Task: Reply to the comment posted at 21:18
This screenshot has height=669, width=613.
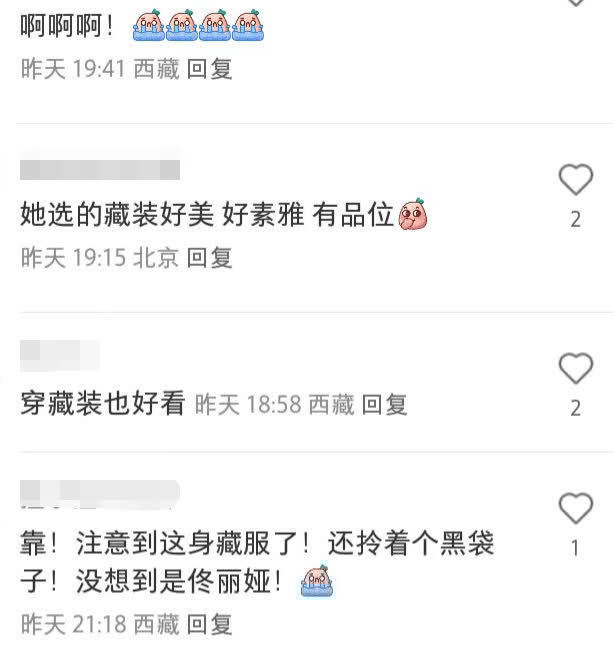Action: pyautogui.click(x=209, y=625)
